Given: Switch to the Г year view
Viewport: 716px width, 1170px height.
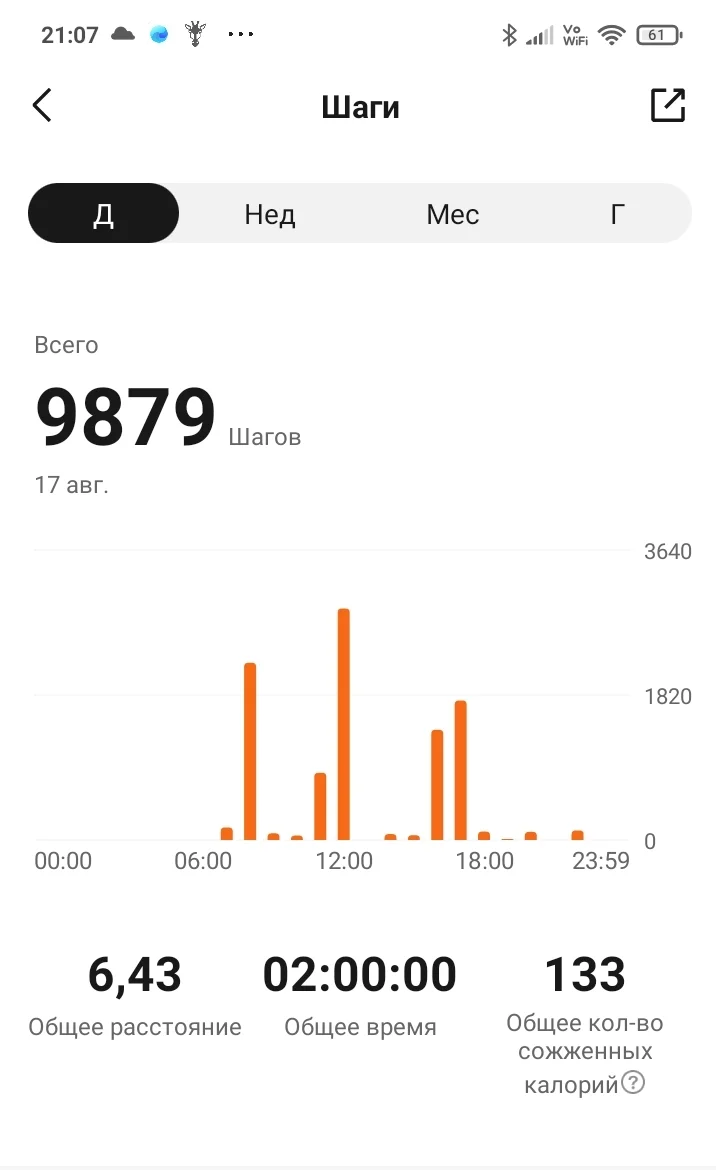Looking at the screenshot, I should pos(618,214).
